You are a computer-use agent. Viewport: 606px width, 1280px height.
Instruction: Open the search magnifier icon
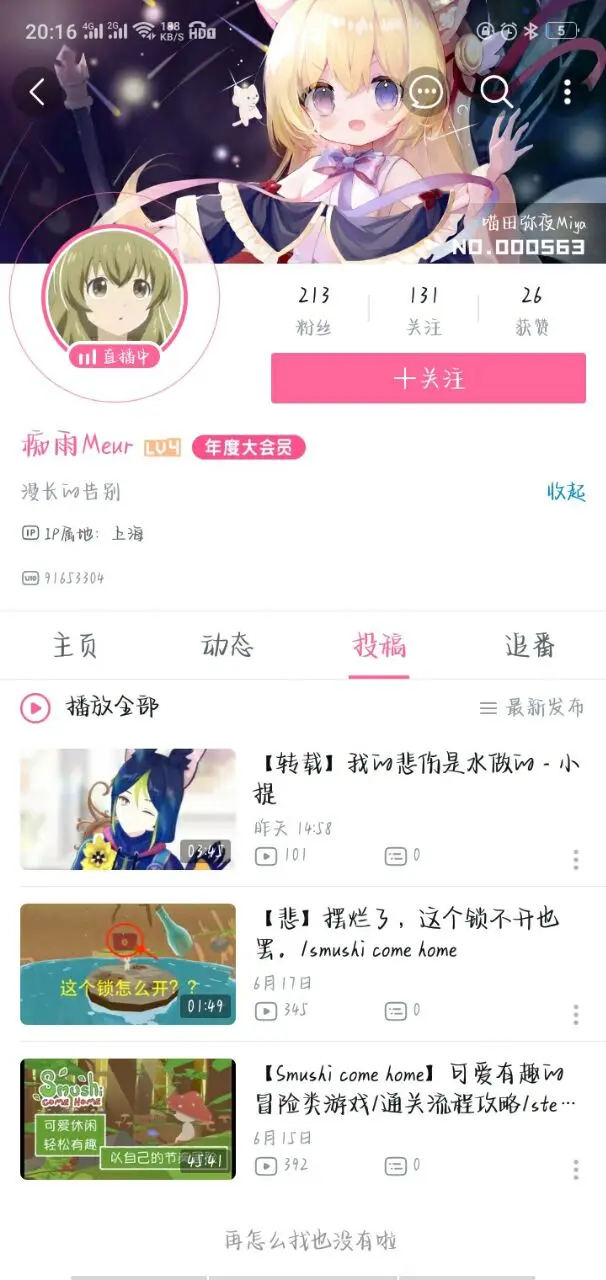click(x=496, y=92)
